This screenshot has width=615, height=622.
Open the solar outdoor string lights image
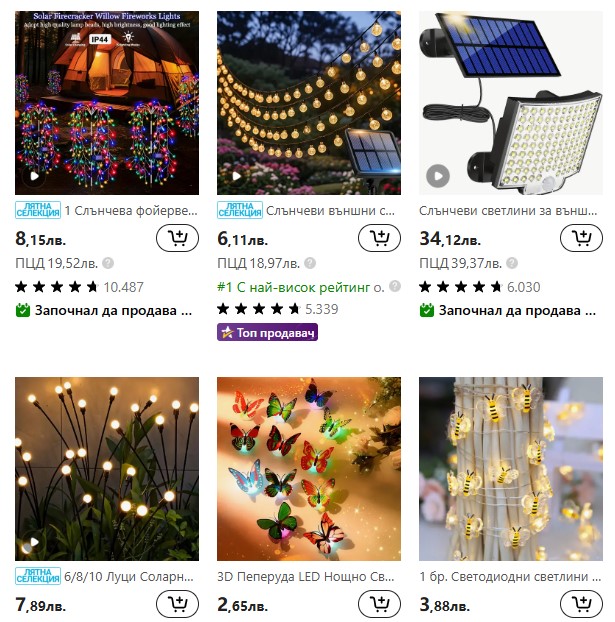(x=309, y=102)
